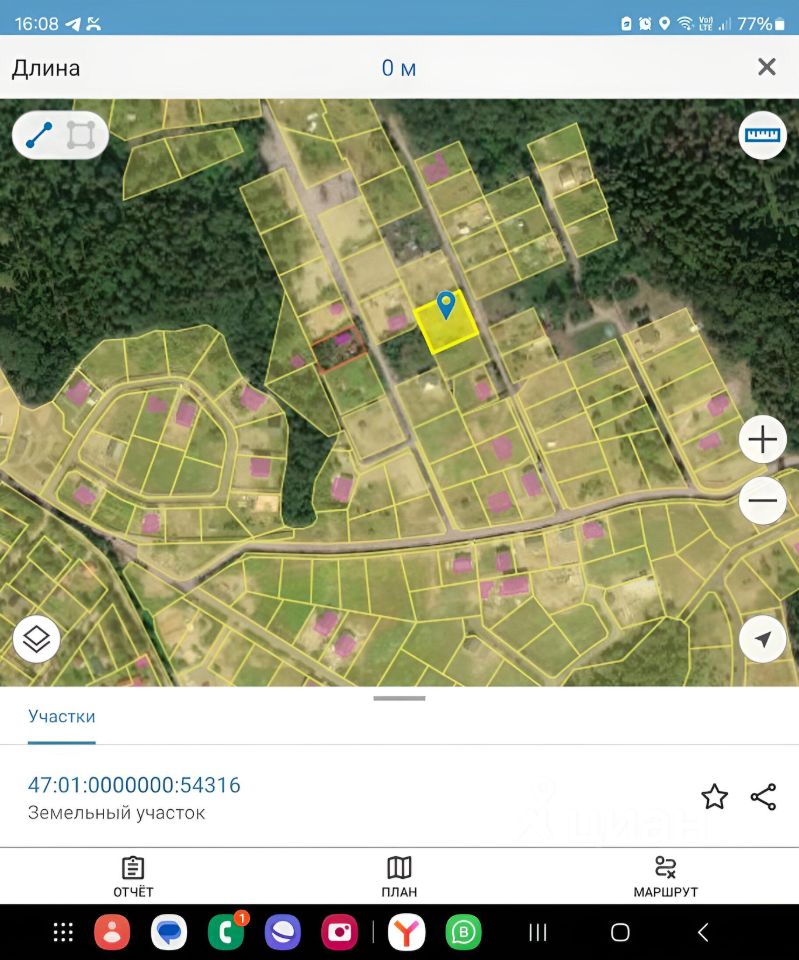The image size is (799, 960).
Task: Tap the ruler measurement button
Action: coord(762,136)
